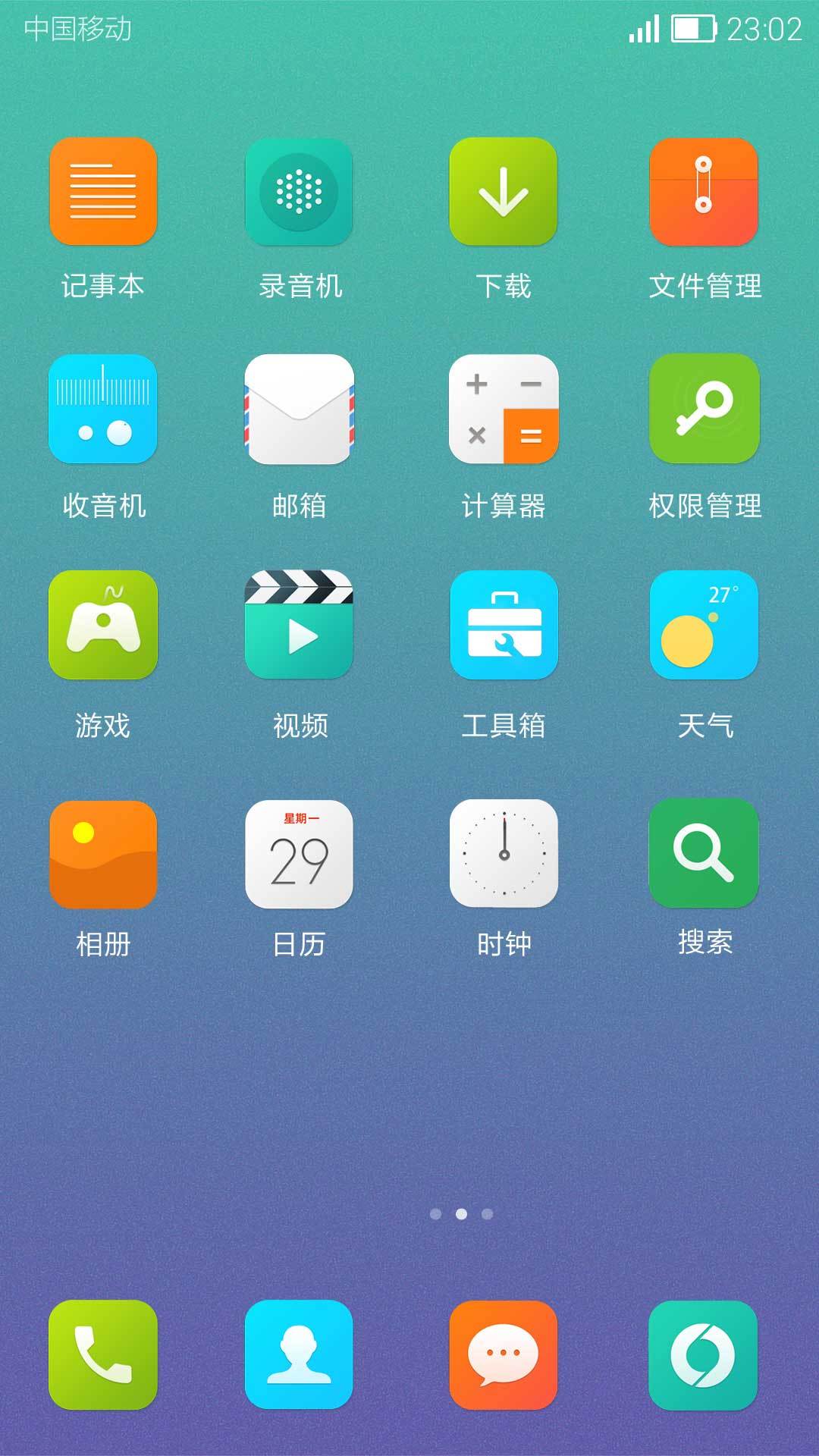819x1456 pixels.
Task: Open contacts from the dock
Action: (x=299, y=1354)
